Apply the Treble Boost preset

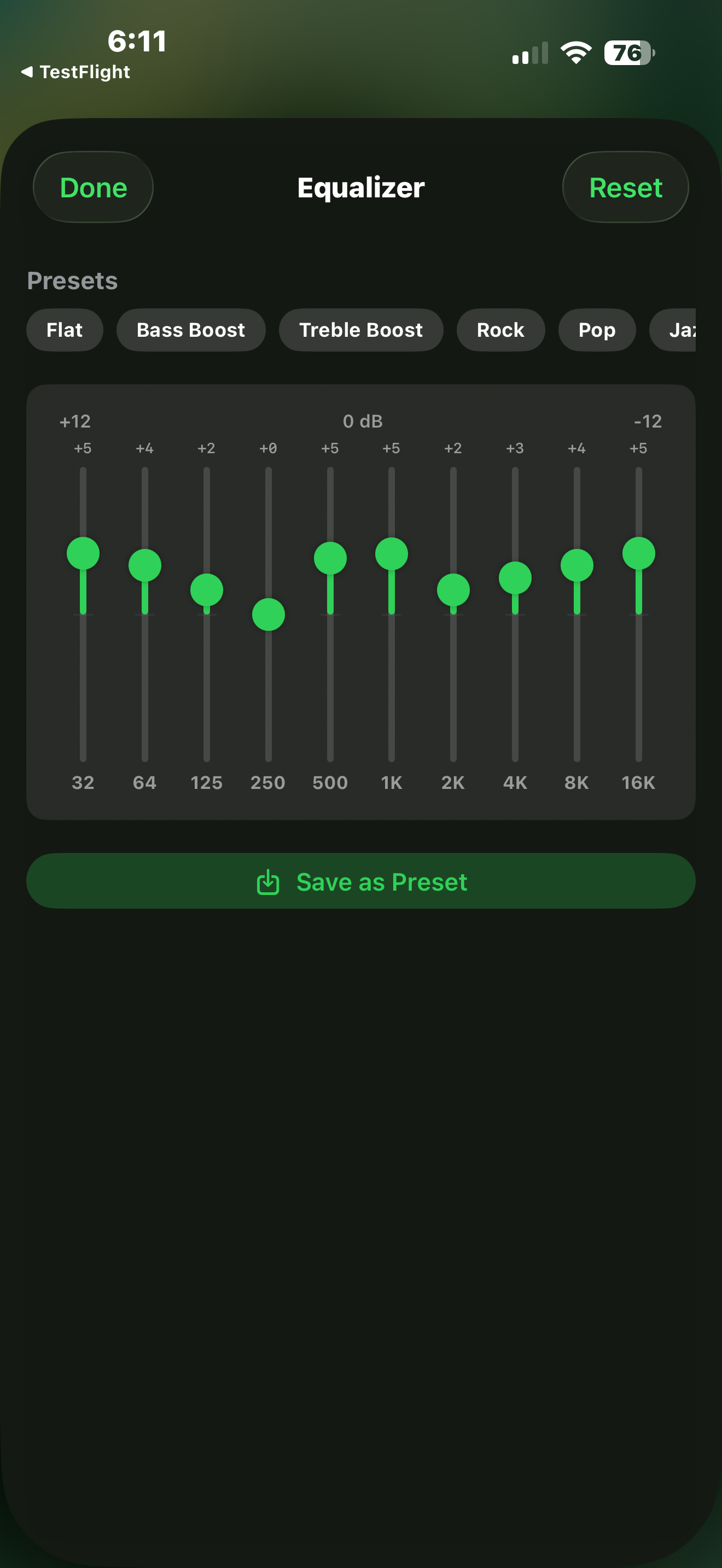point(361,330)
